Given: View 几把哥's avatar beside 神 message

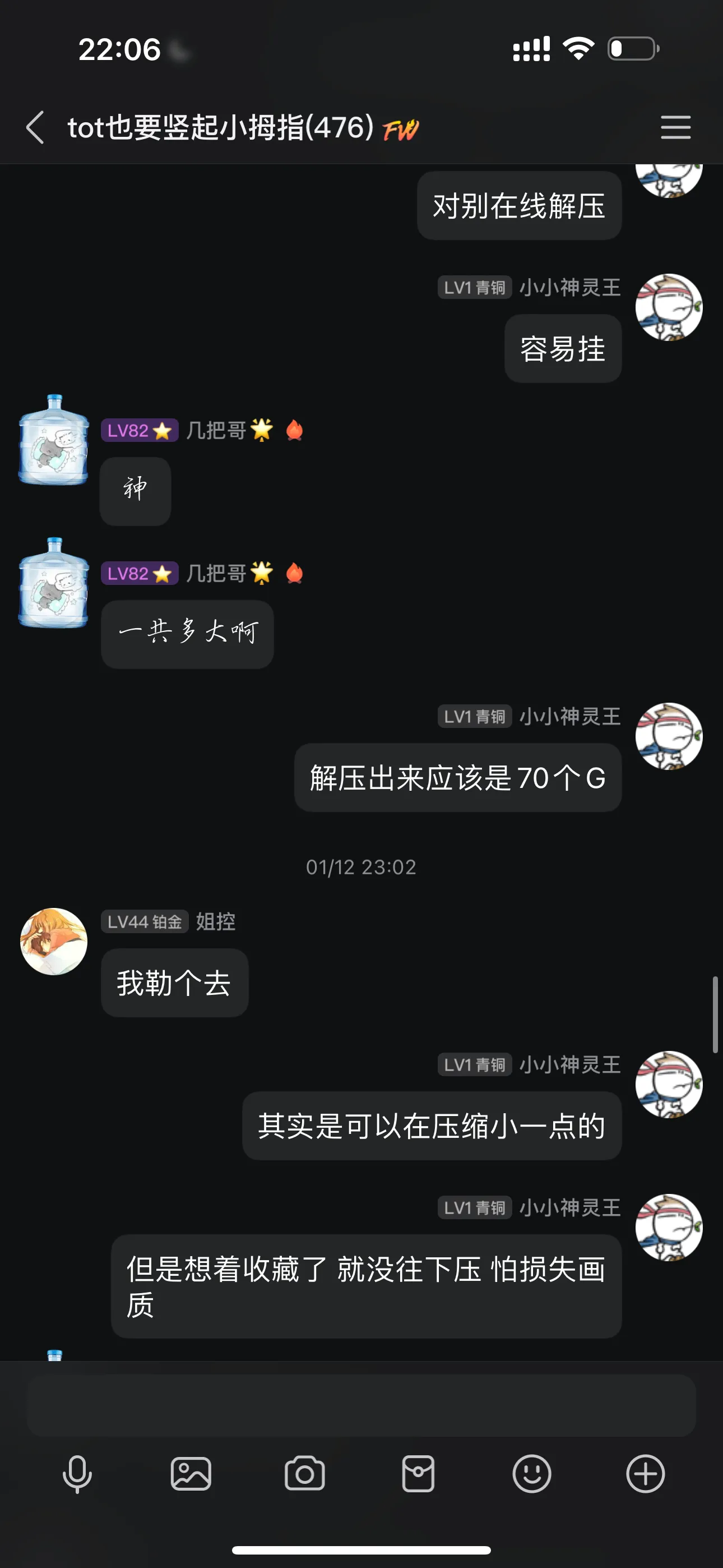Looking at the screenshot, I should pos(54,440).
